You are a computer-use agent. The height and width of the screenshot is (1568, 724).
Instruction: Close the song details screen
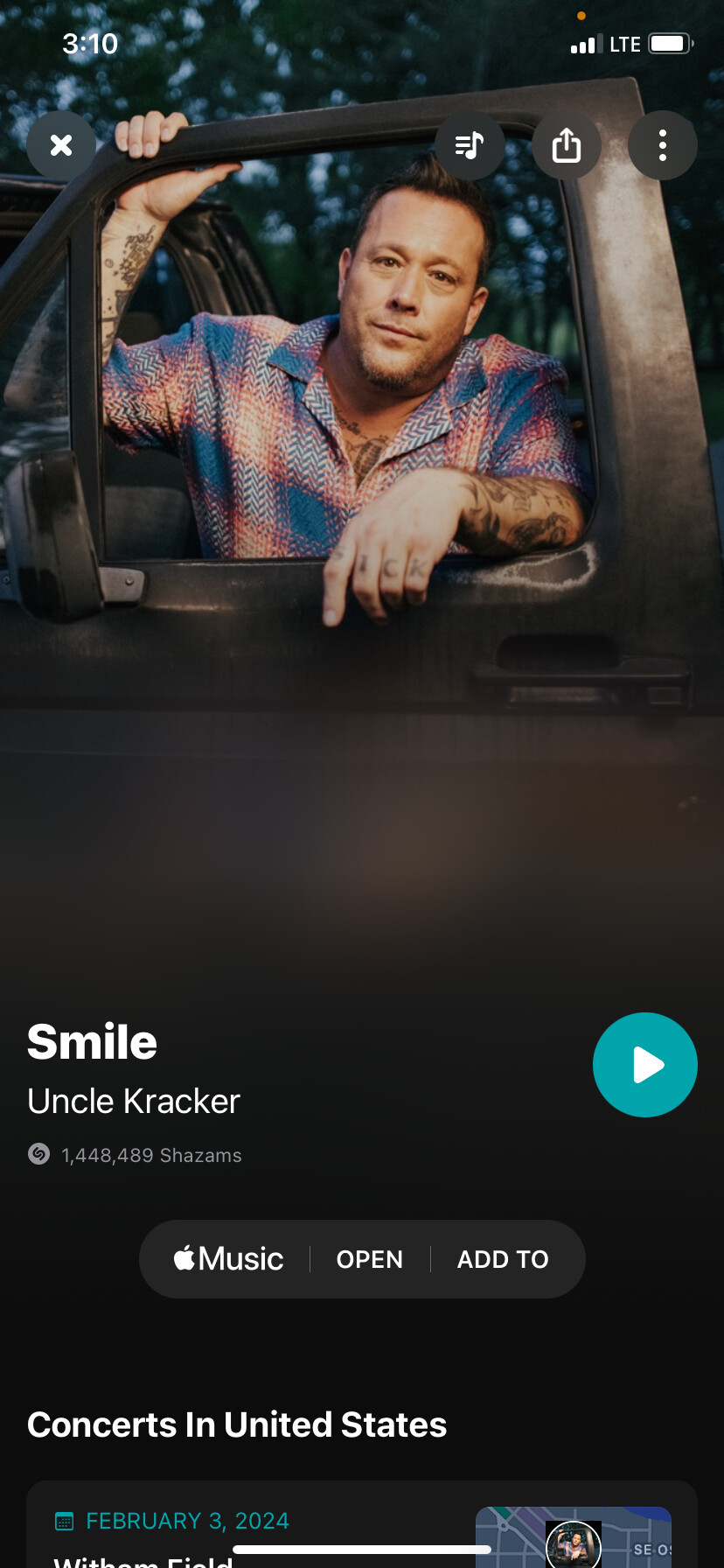pos(61,145)
